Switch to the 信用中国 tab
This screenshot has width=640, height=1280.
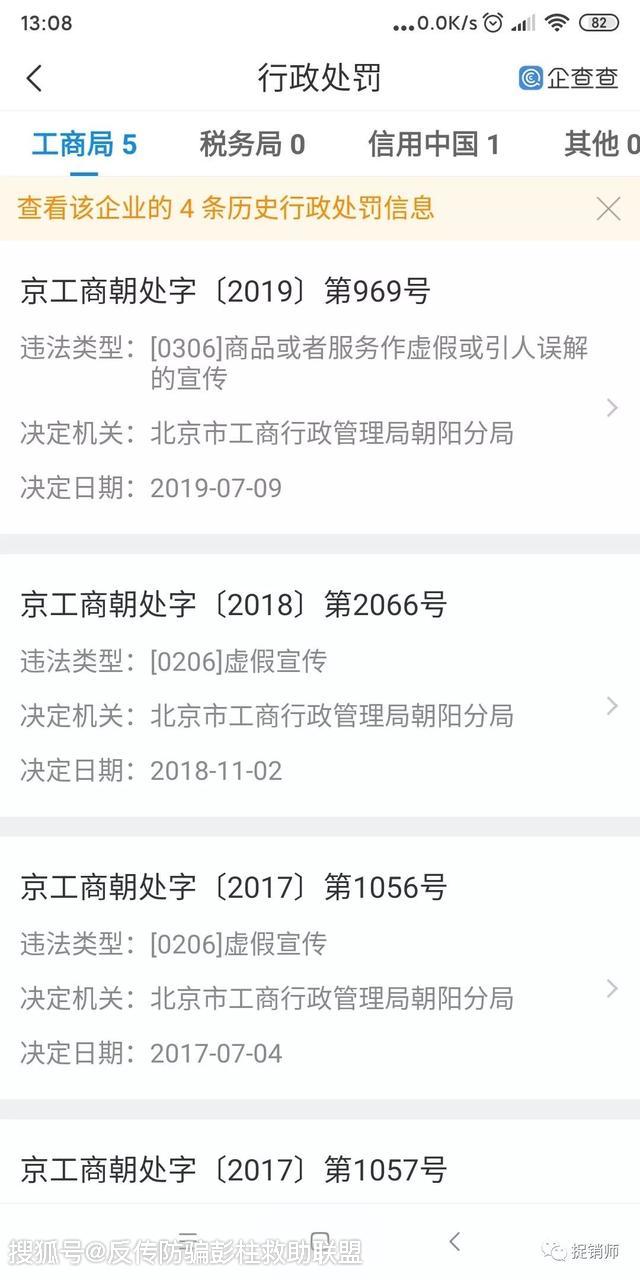[x=433, y=145]
